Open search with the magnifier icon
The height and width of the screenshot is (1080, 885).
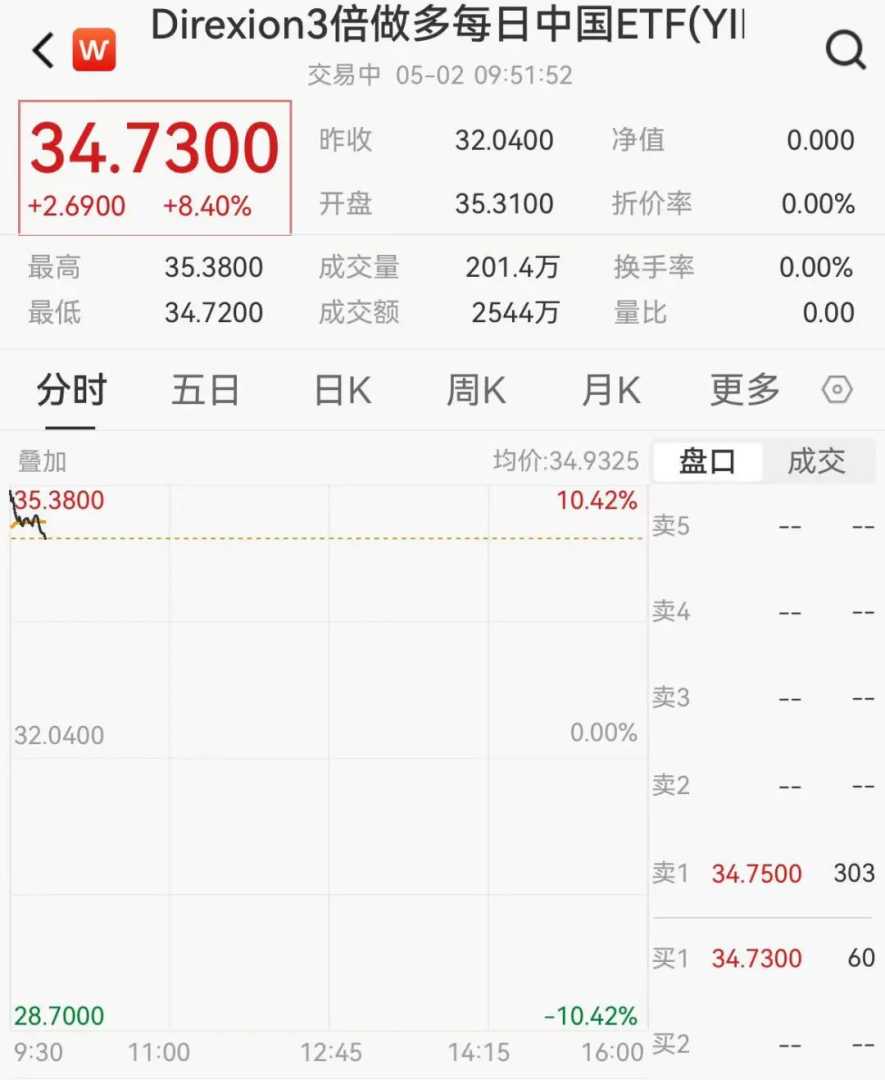pos(845,50)
